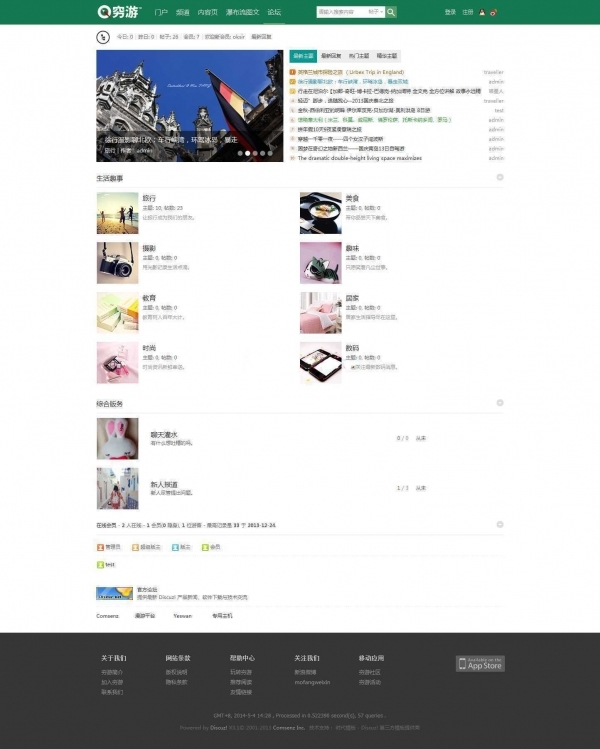Viewport: 600px width, 749px height.
Task: Tap the App Store download badge
Action: [x=481, y=663]
